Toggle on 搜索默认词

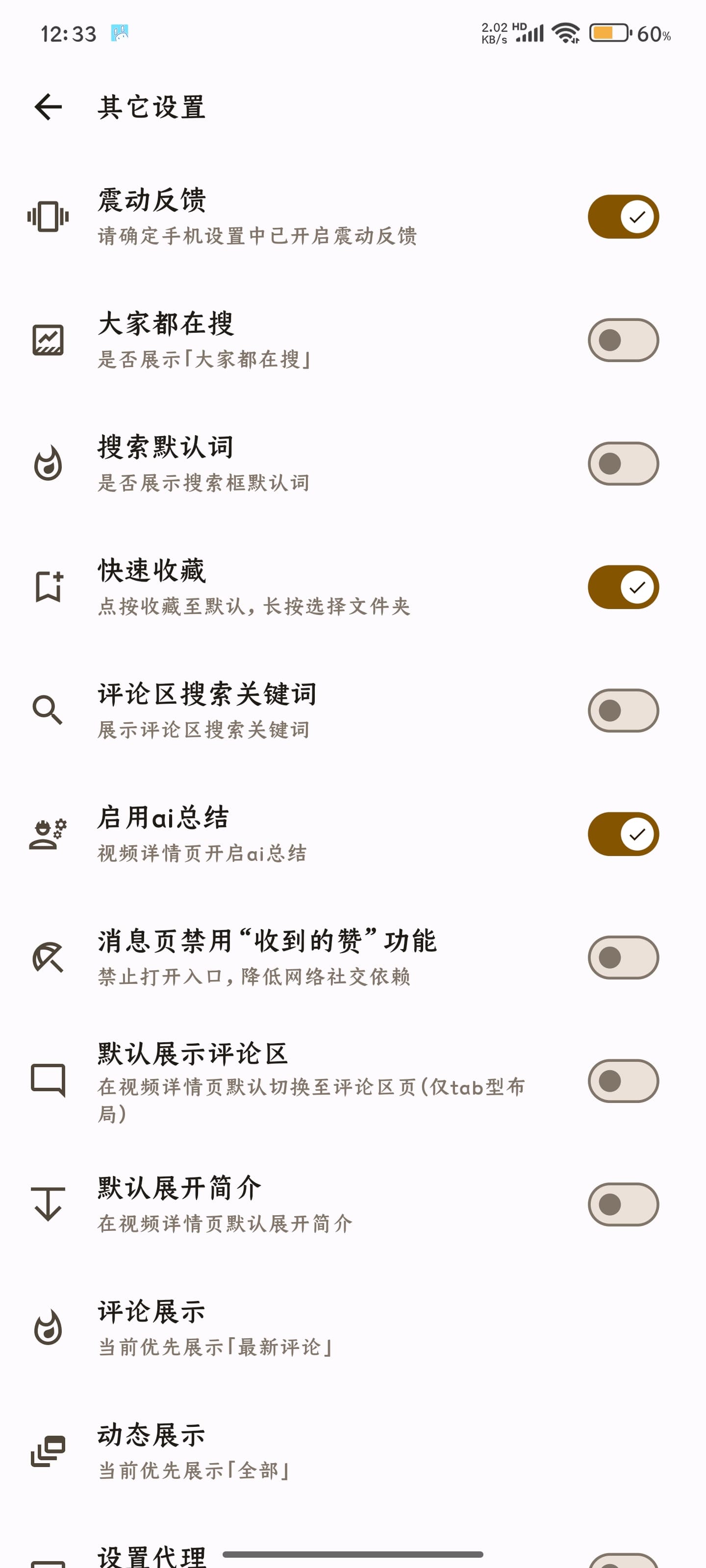pyautogui.click(x=623, y=464)
